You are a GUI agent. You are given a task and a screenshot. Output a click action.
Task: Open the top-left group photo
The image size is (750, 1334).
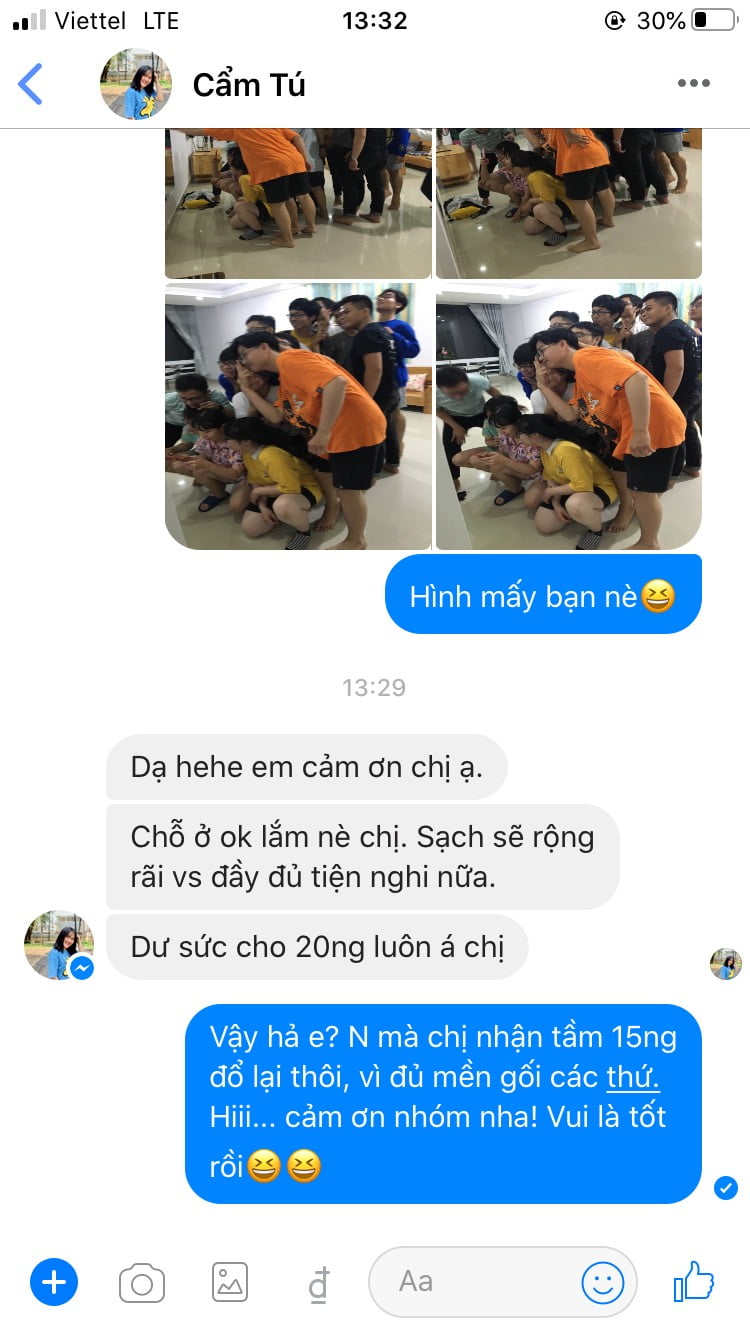(x=298, y=203)
